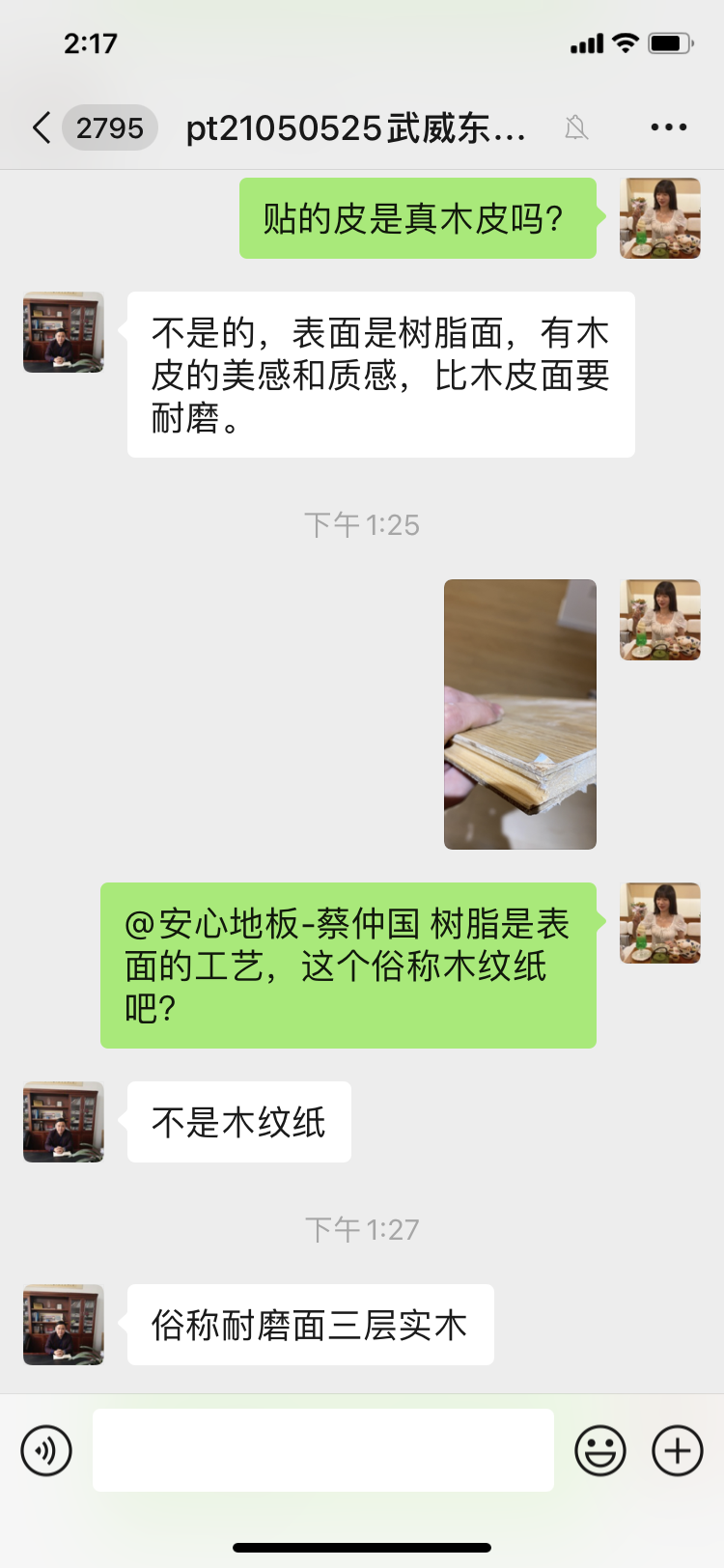Open avatar beside "贴的皮是真木皮吗?" message
724x1568 pixels.
tap(660, 218)
